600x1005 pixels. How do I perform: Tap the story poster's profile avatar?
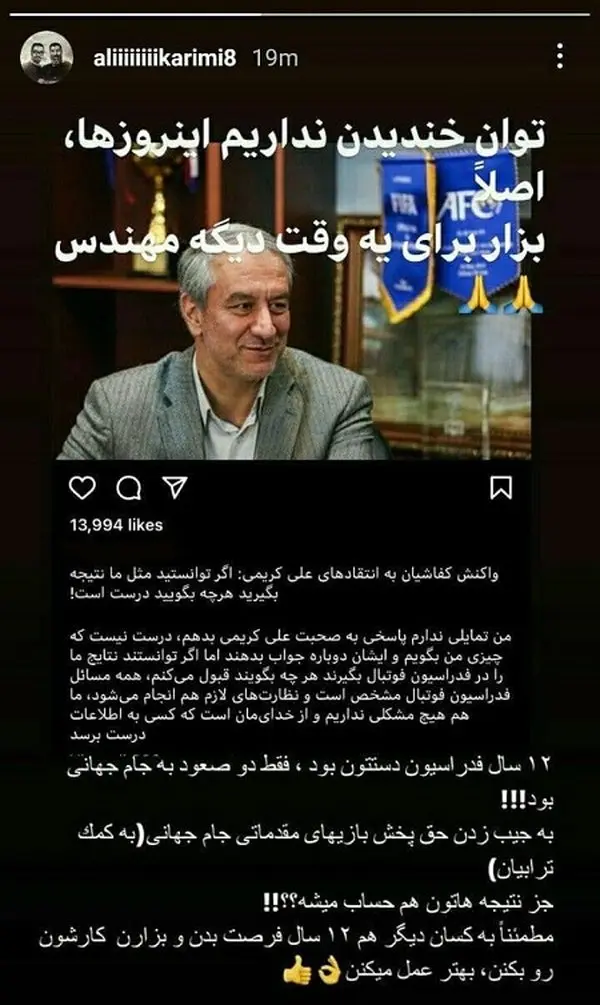point(47,58)
